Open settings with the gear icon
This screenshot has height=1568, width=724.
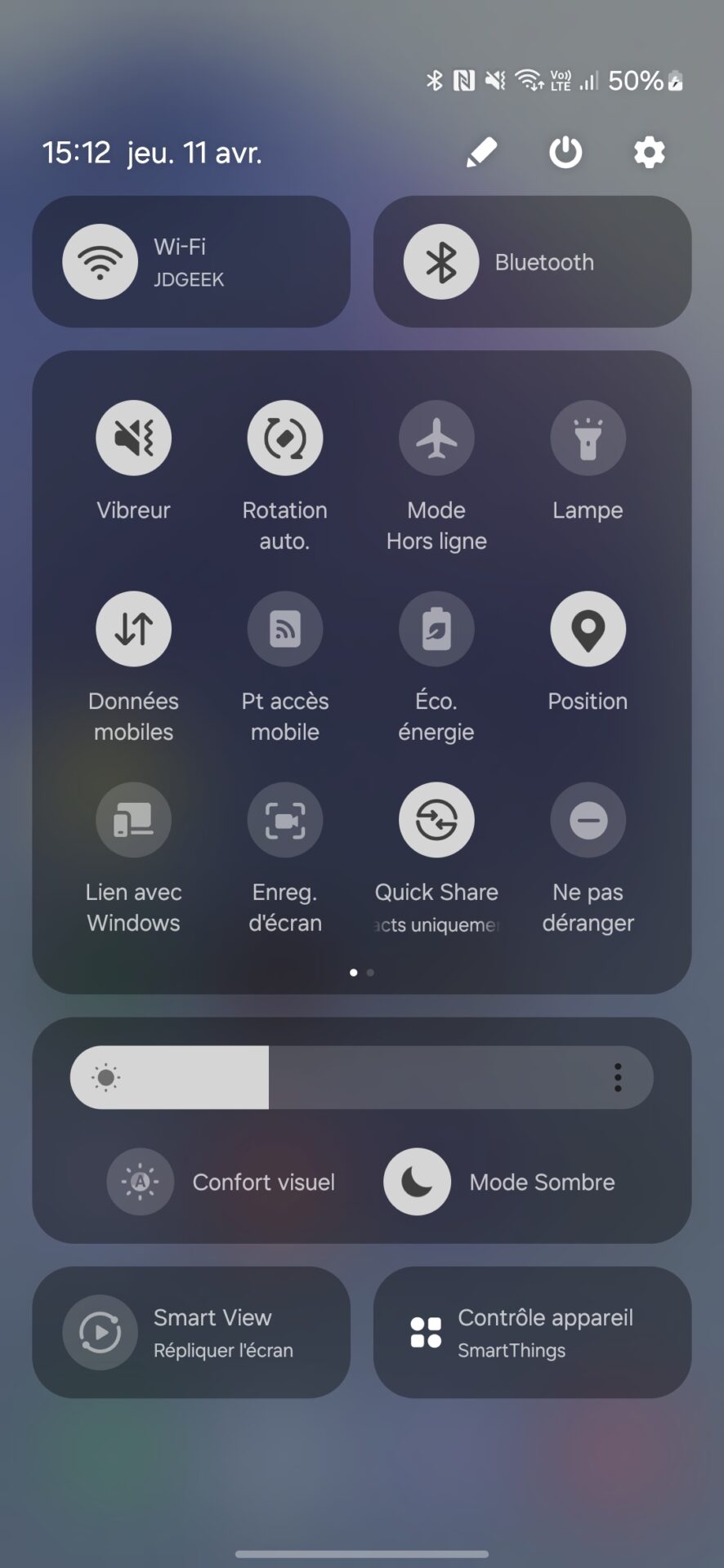point(650,152)
